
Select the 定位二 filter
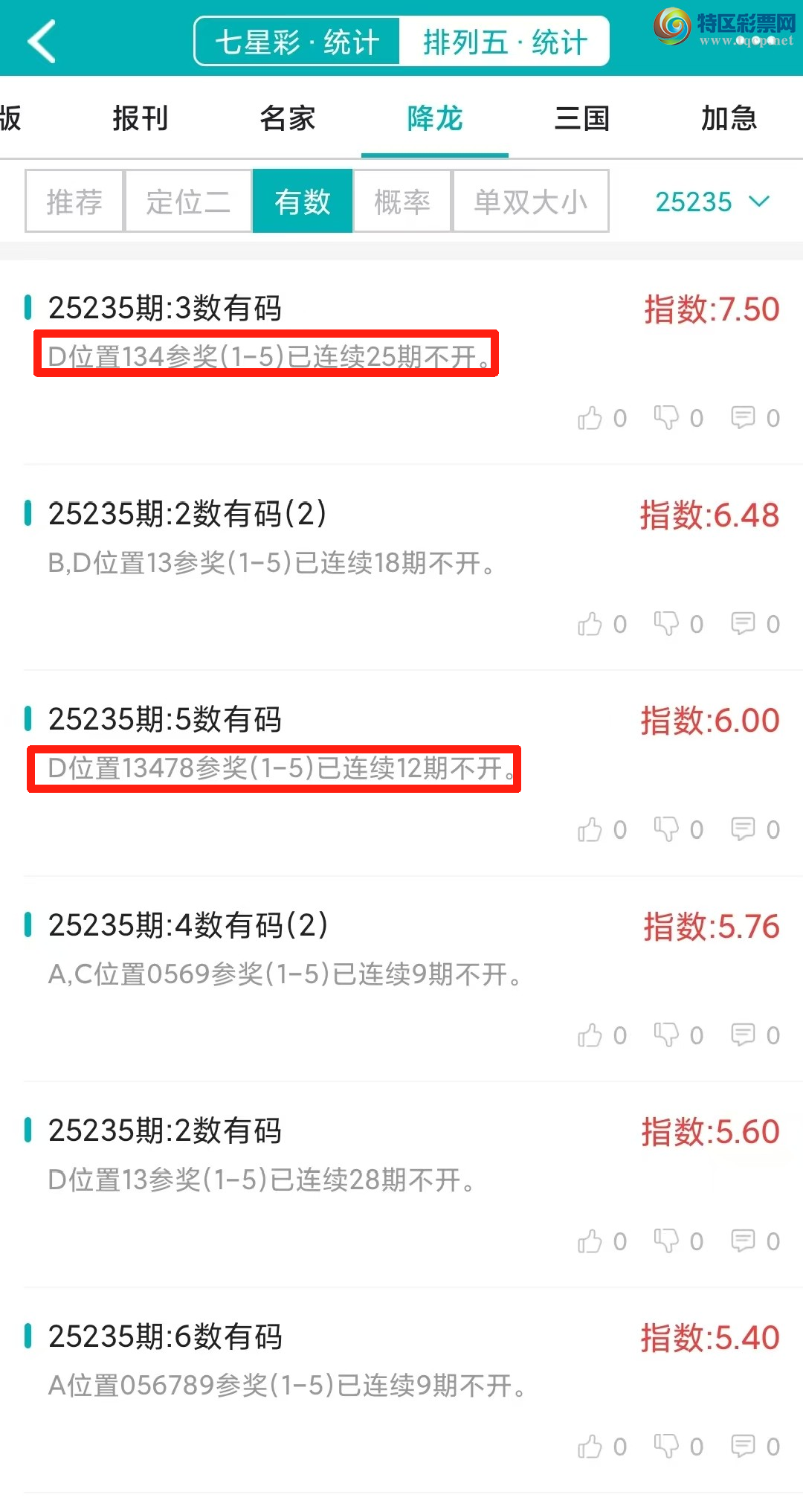[x=188, y=202]
